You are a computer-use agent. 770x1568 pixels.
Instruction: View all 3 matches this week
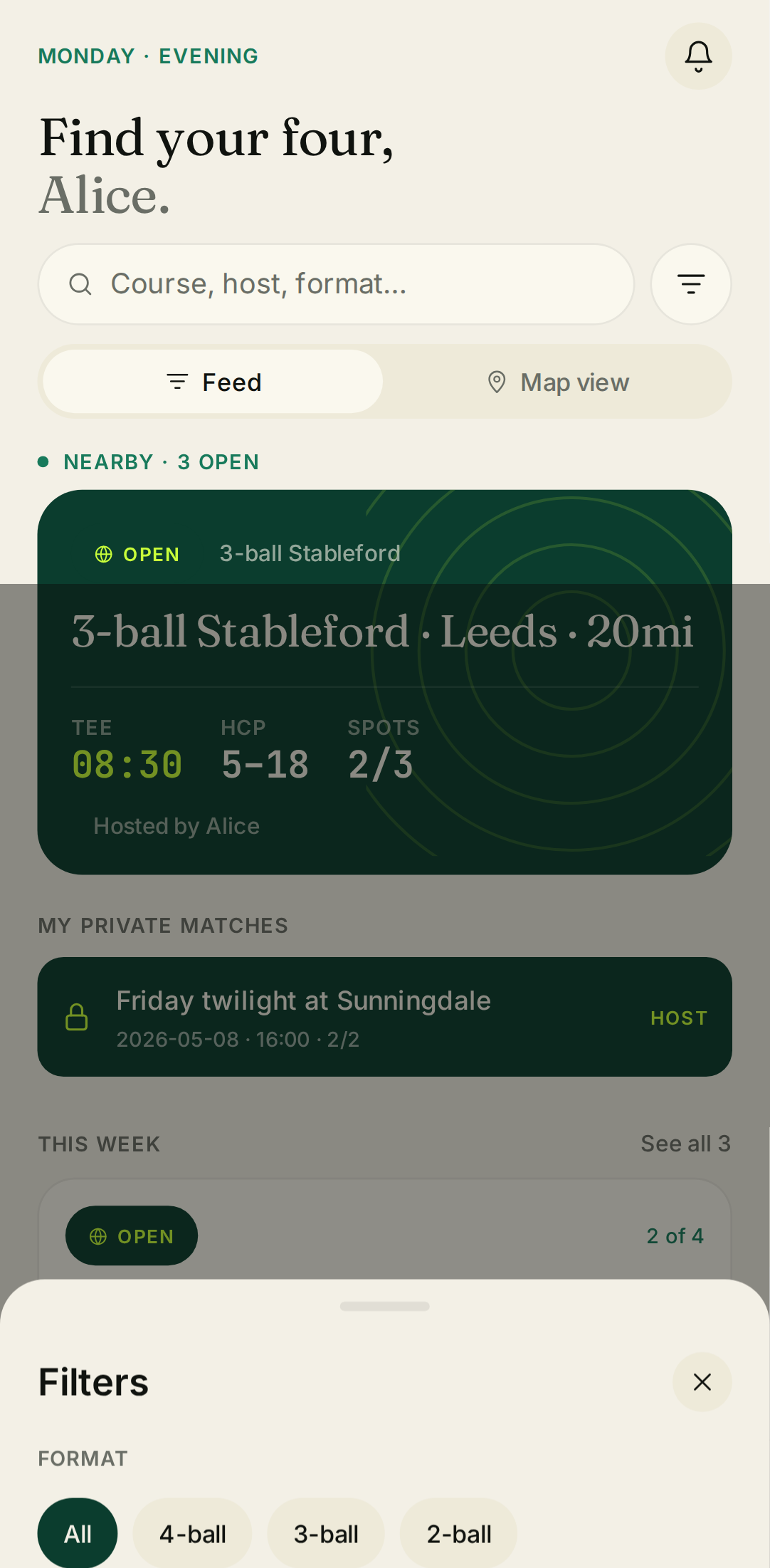[685, 1144]
